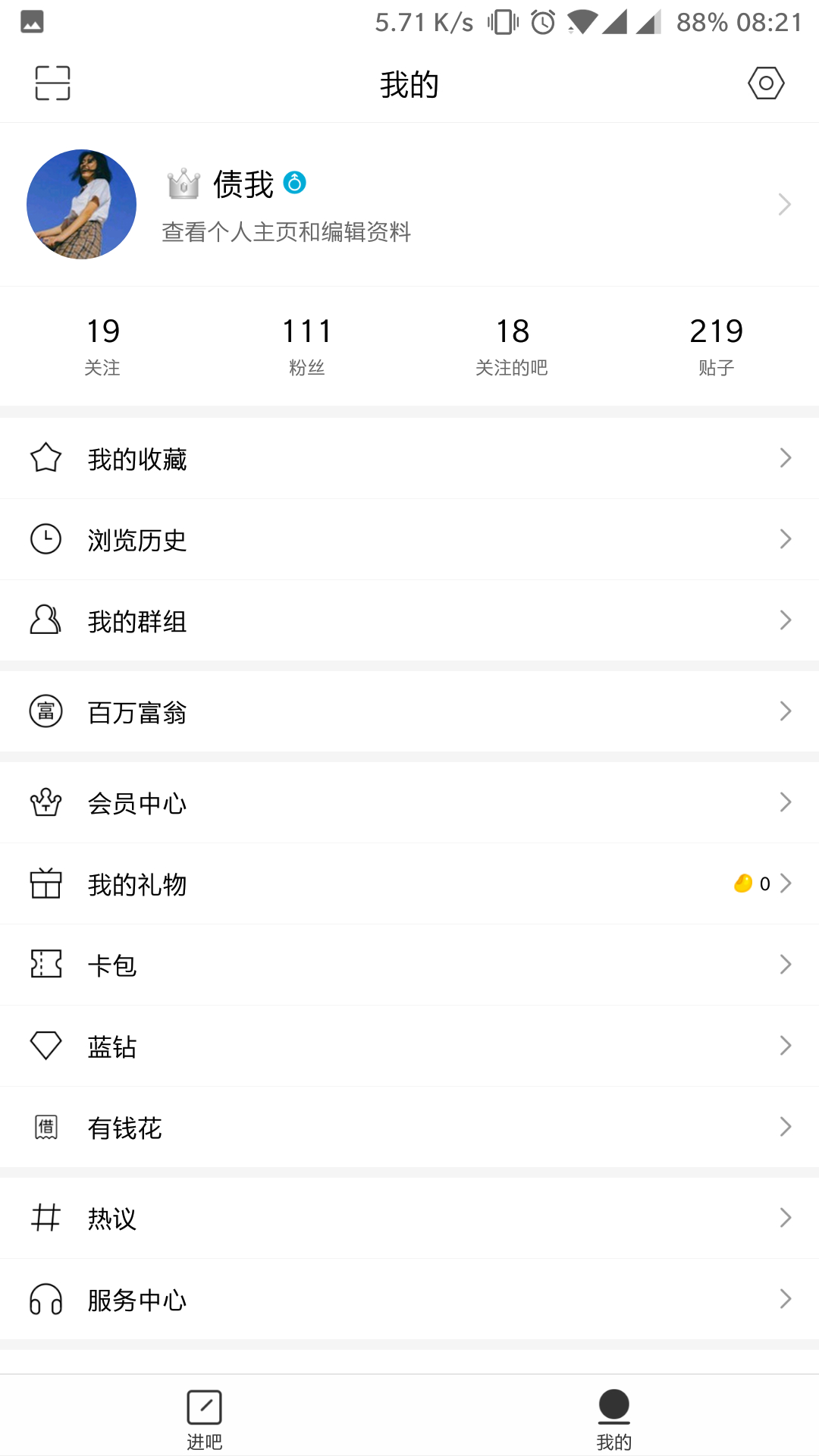Open 浏览历史 browsing history

tap(409, 539)
